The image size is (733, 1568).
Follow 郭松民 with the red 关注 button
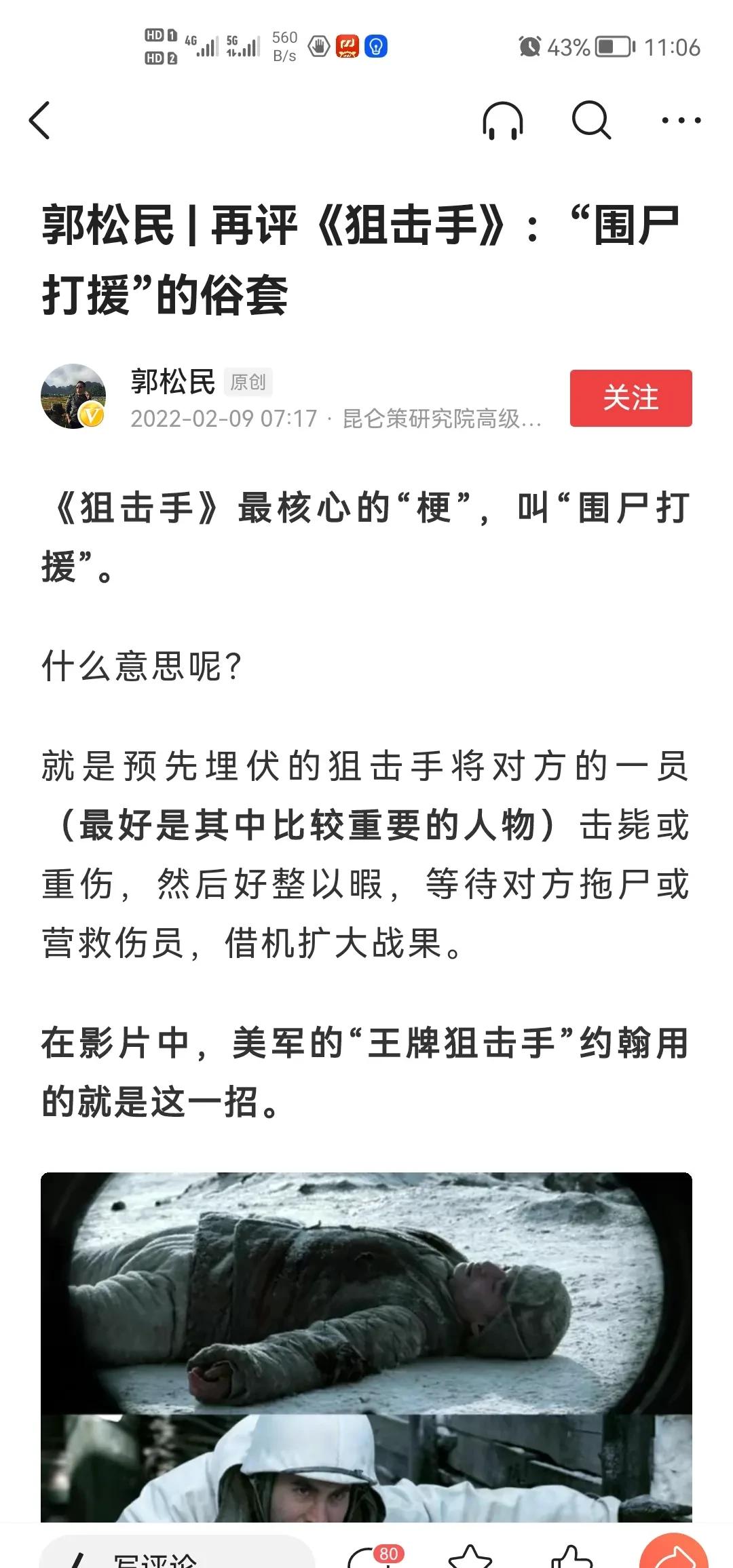tap(631, 398)
